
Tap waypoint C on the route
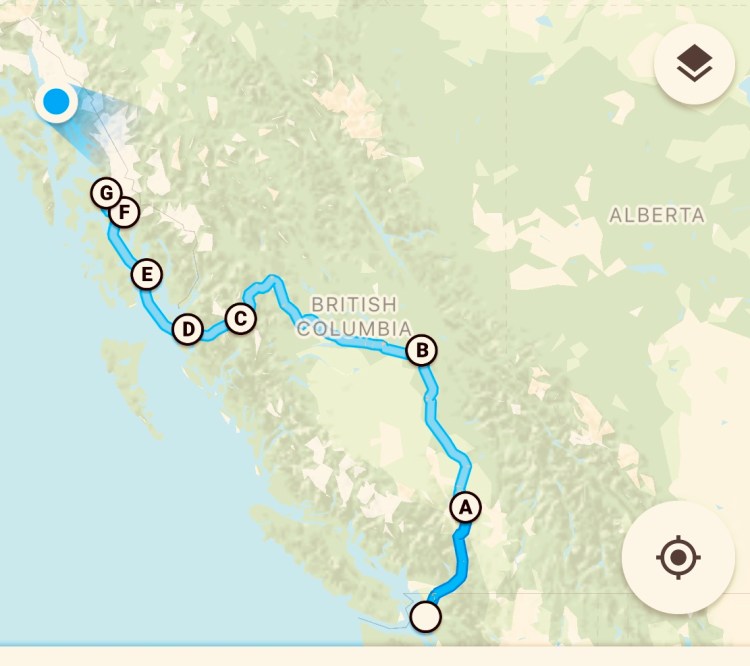240,318
